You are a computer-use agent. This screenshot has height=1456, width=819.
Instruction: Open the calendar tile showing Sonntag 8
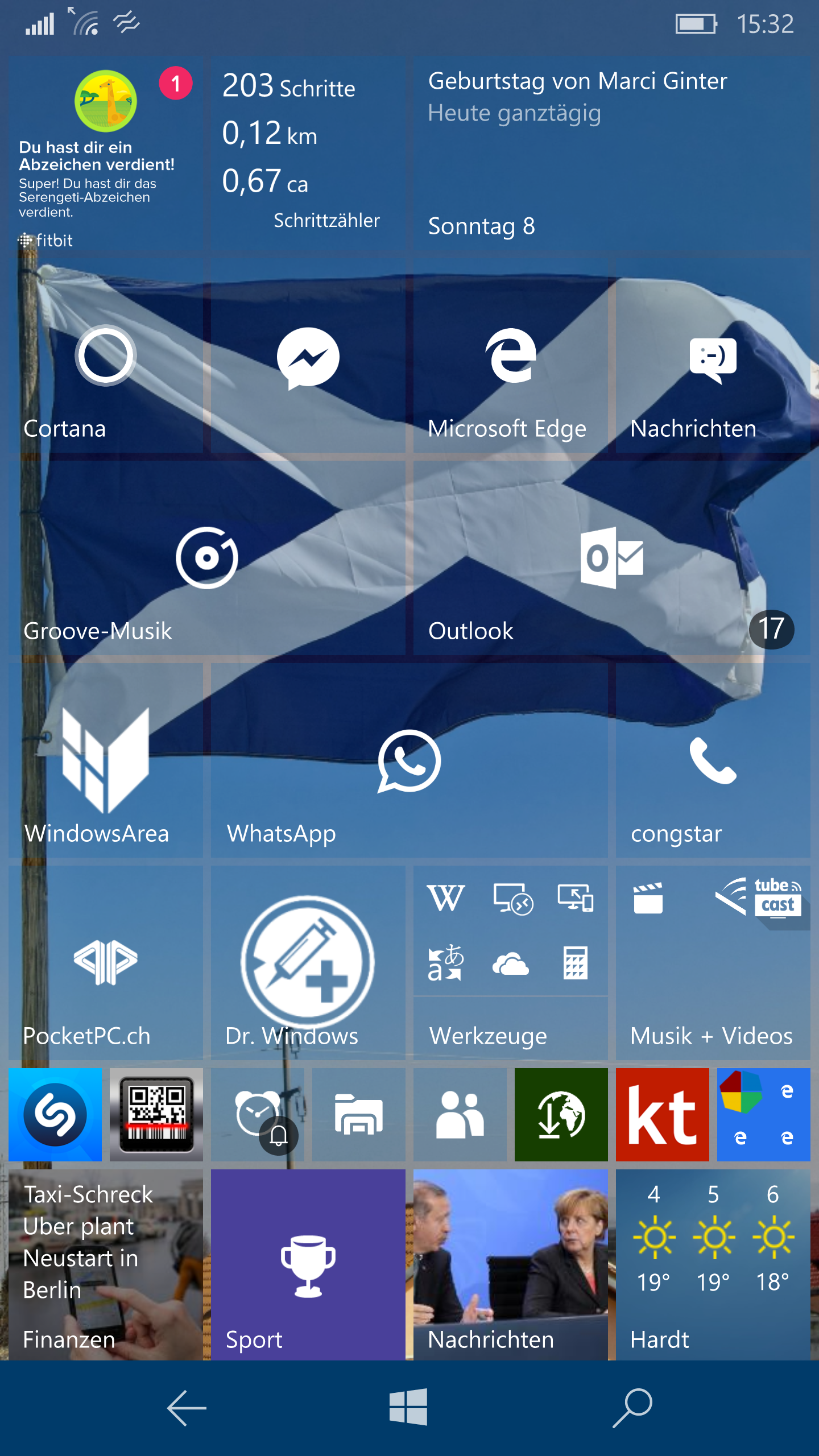[612, 154]
